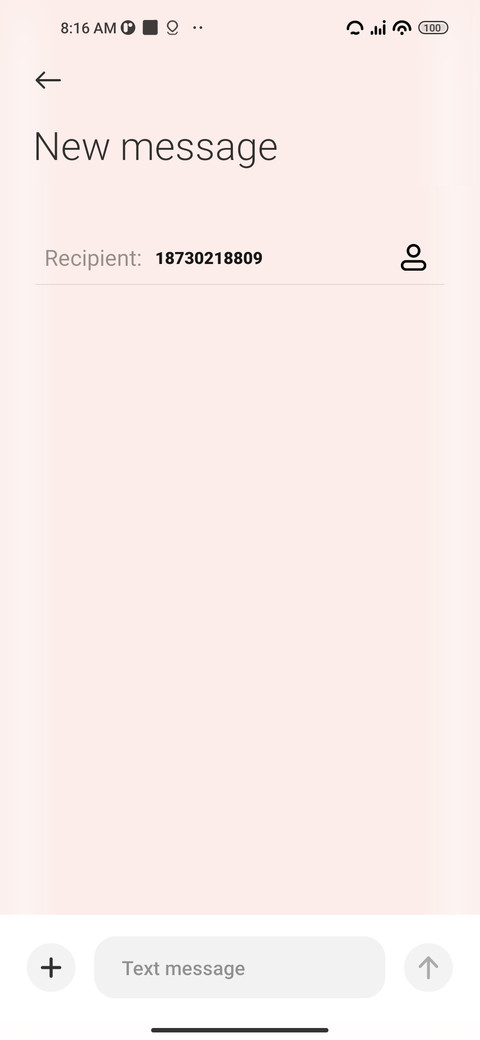The image size is (480, 1040).
Task: Go back using the arrow icon
Action: pos(48,80)
